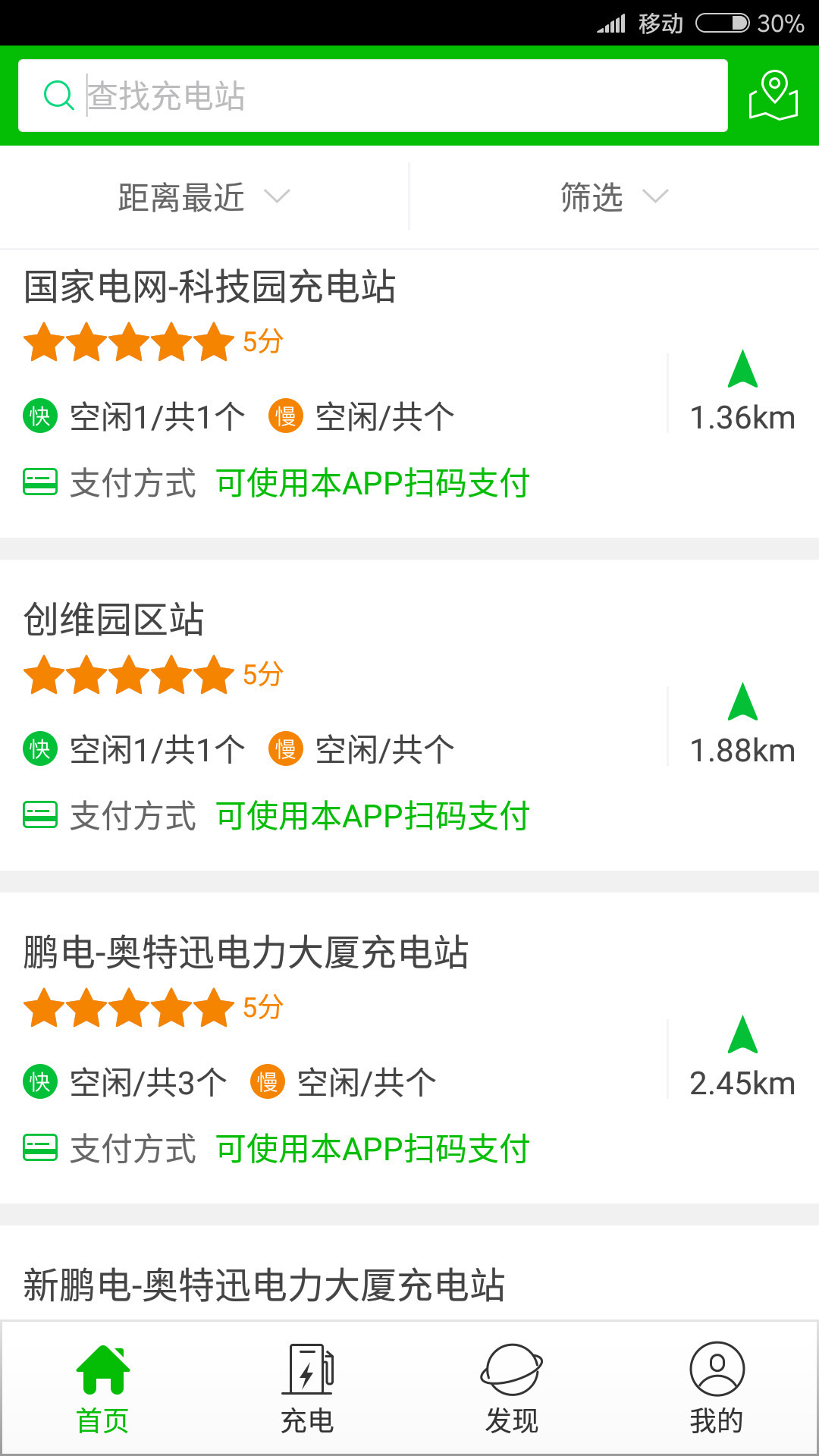Open 创维园区站 station details
Viewport: 819px width, 1456px height.
coord(114,620)
